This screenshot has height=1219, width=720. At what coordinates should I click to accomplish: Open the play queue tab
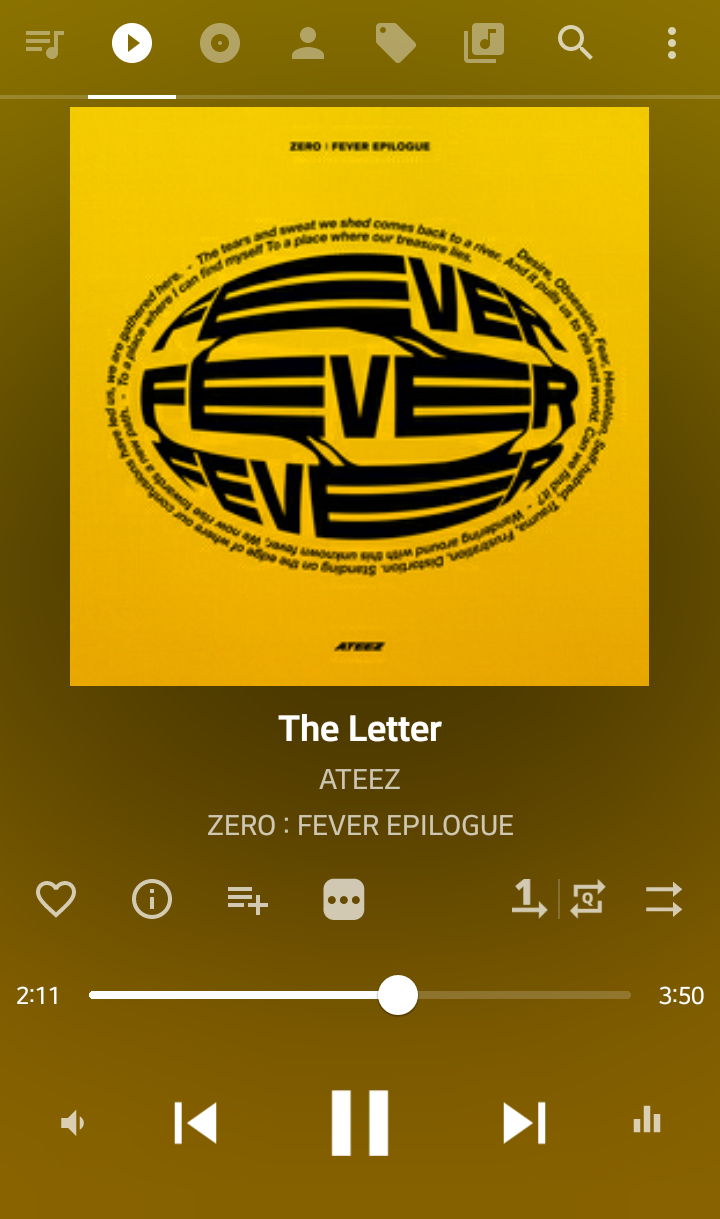tap(44, 44)
